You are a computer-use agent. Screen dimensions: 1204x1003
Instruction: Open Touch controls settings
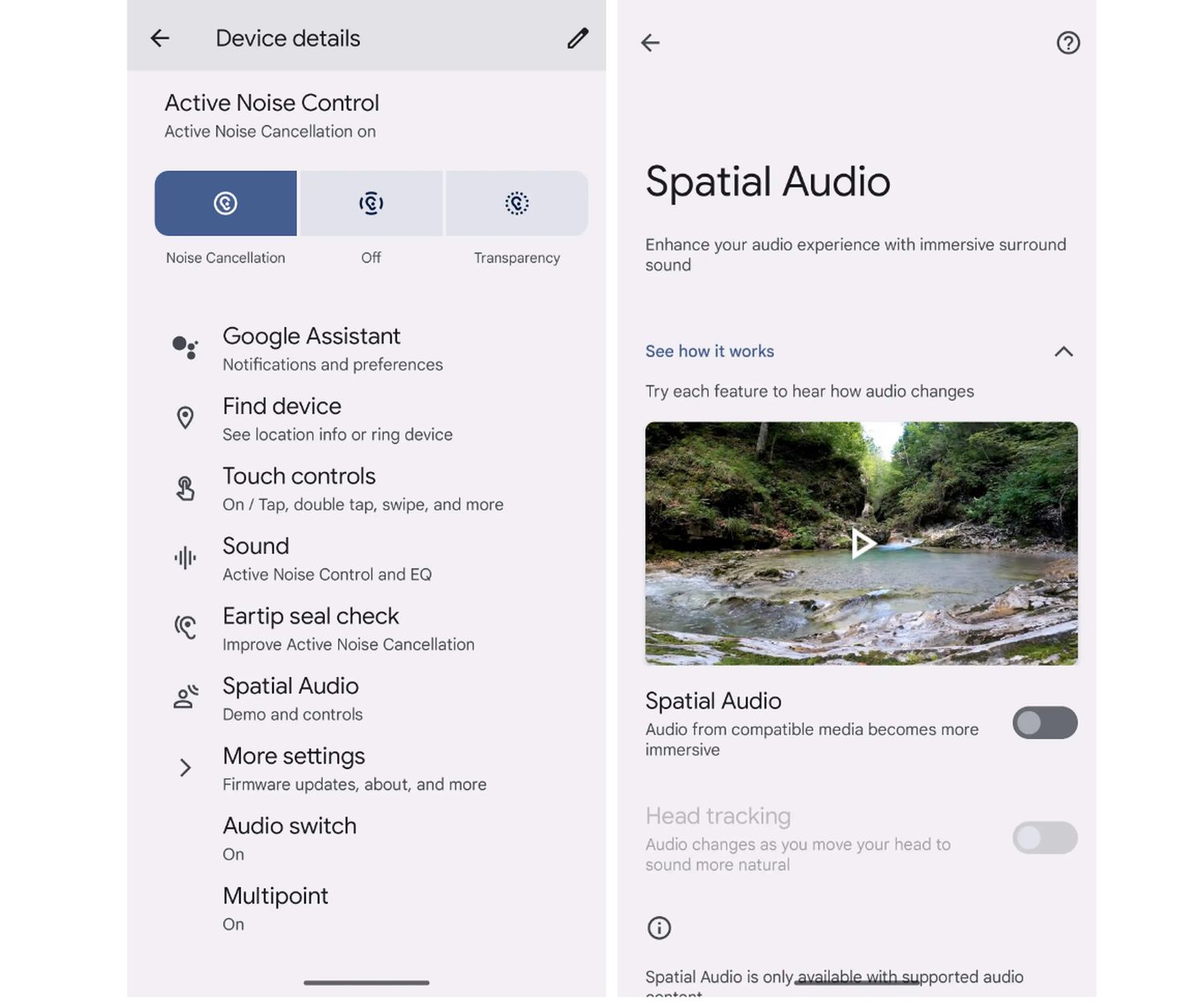(x=362, y=488)
